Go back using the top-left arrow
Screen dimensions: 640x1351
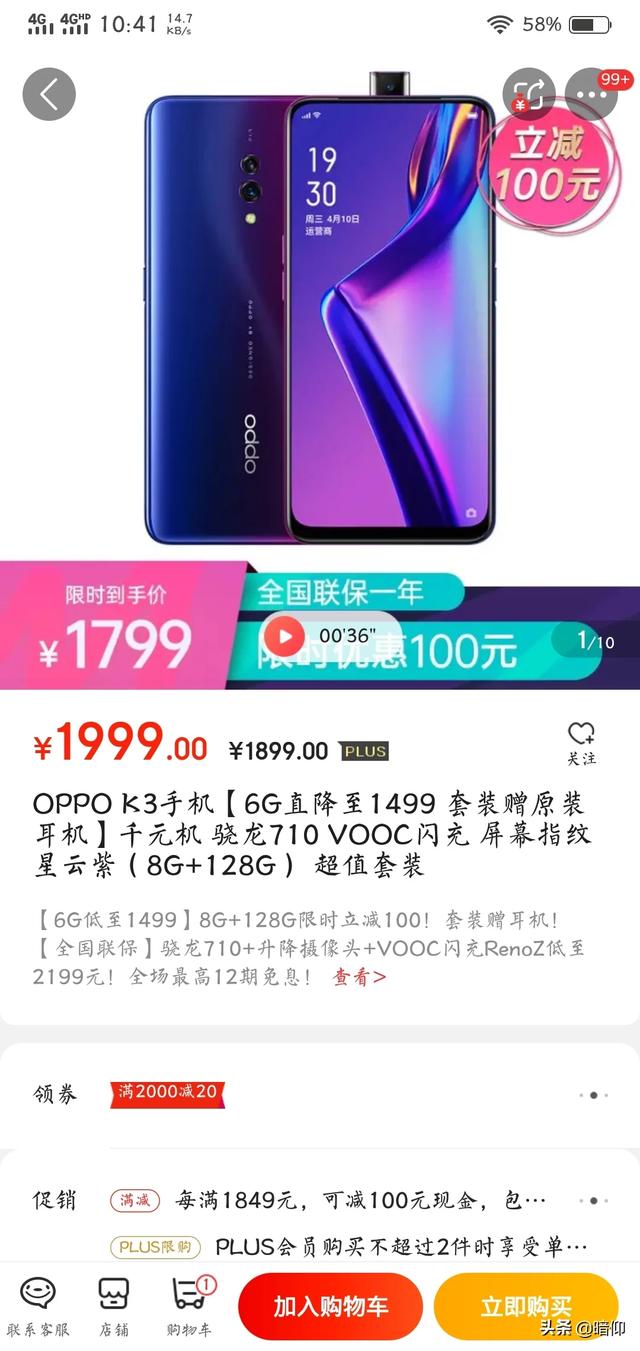(49, 94)
